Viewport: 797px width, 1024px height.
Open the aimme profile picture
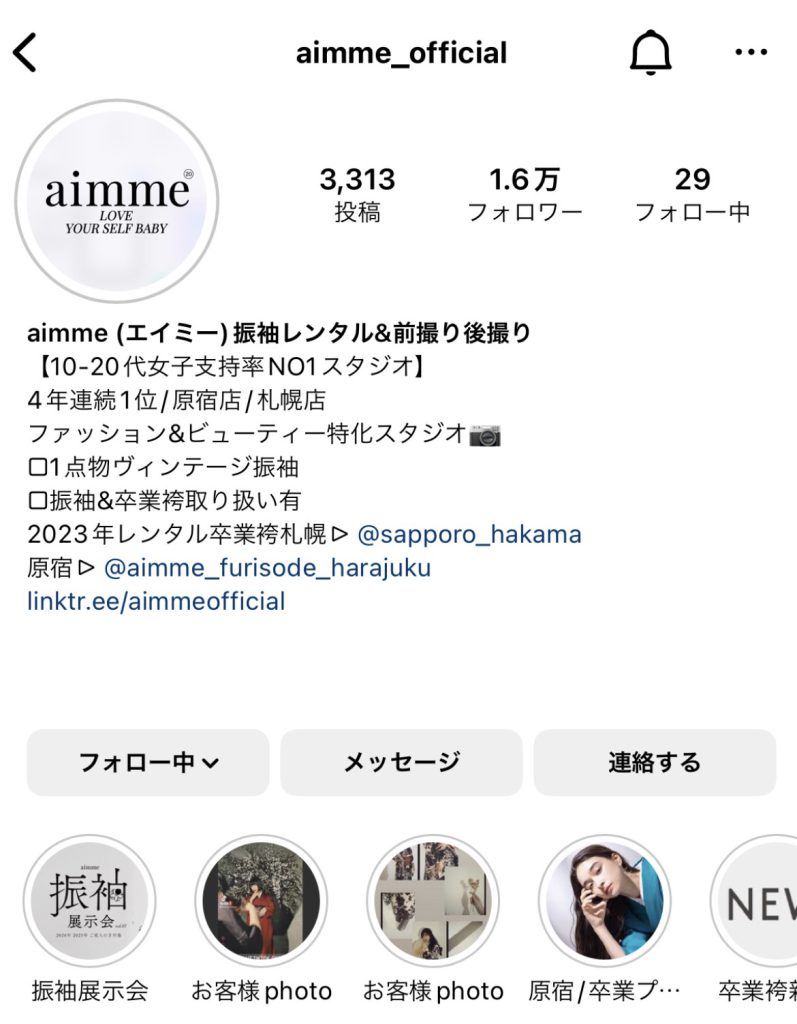point(118,200)
